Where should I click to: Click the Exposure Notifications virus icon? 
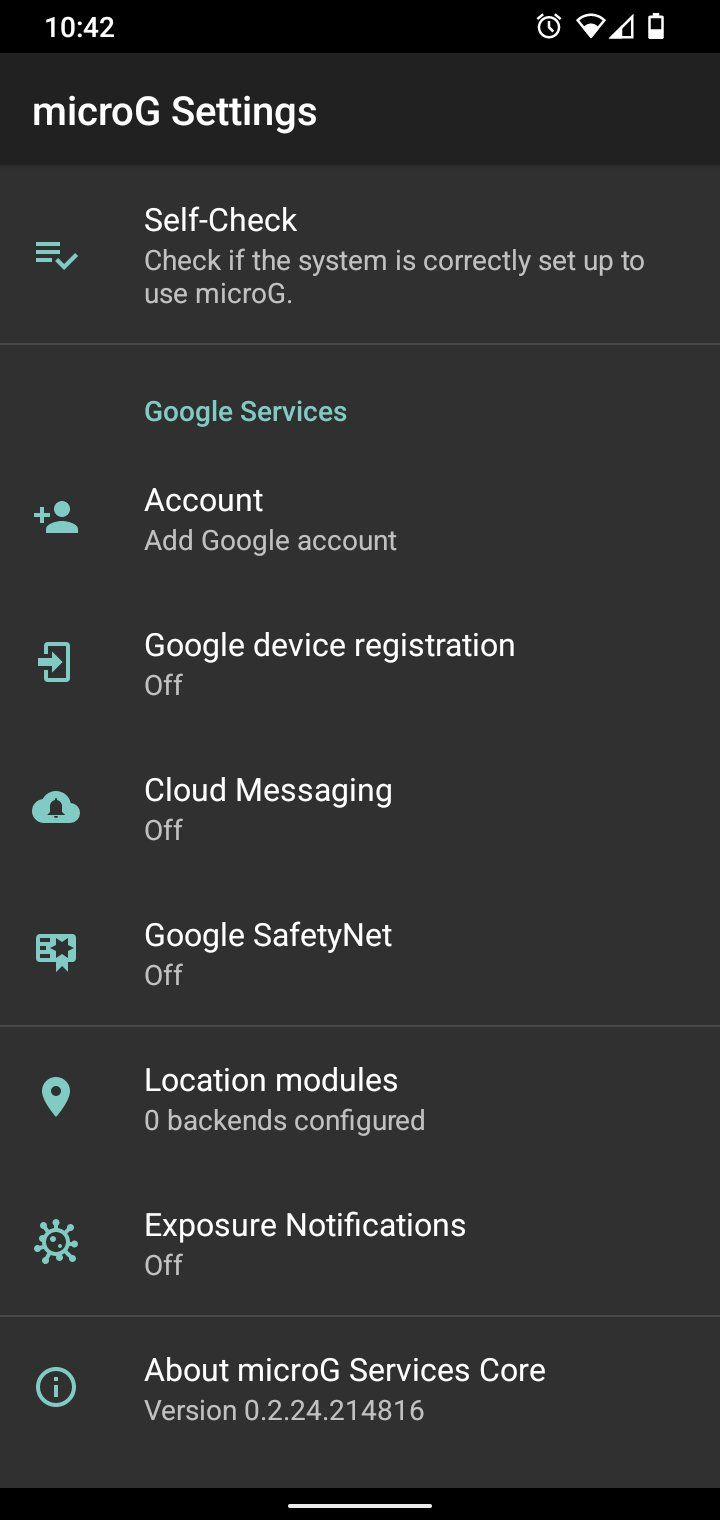click(56, 1241)
